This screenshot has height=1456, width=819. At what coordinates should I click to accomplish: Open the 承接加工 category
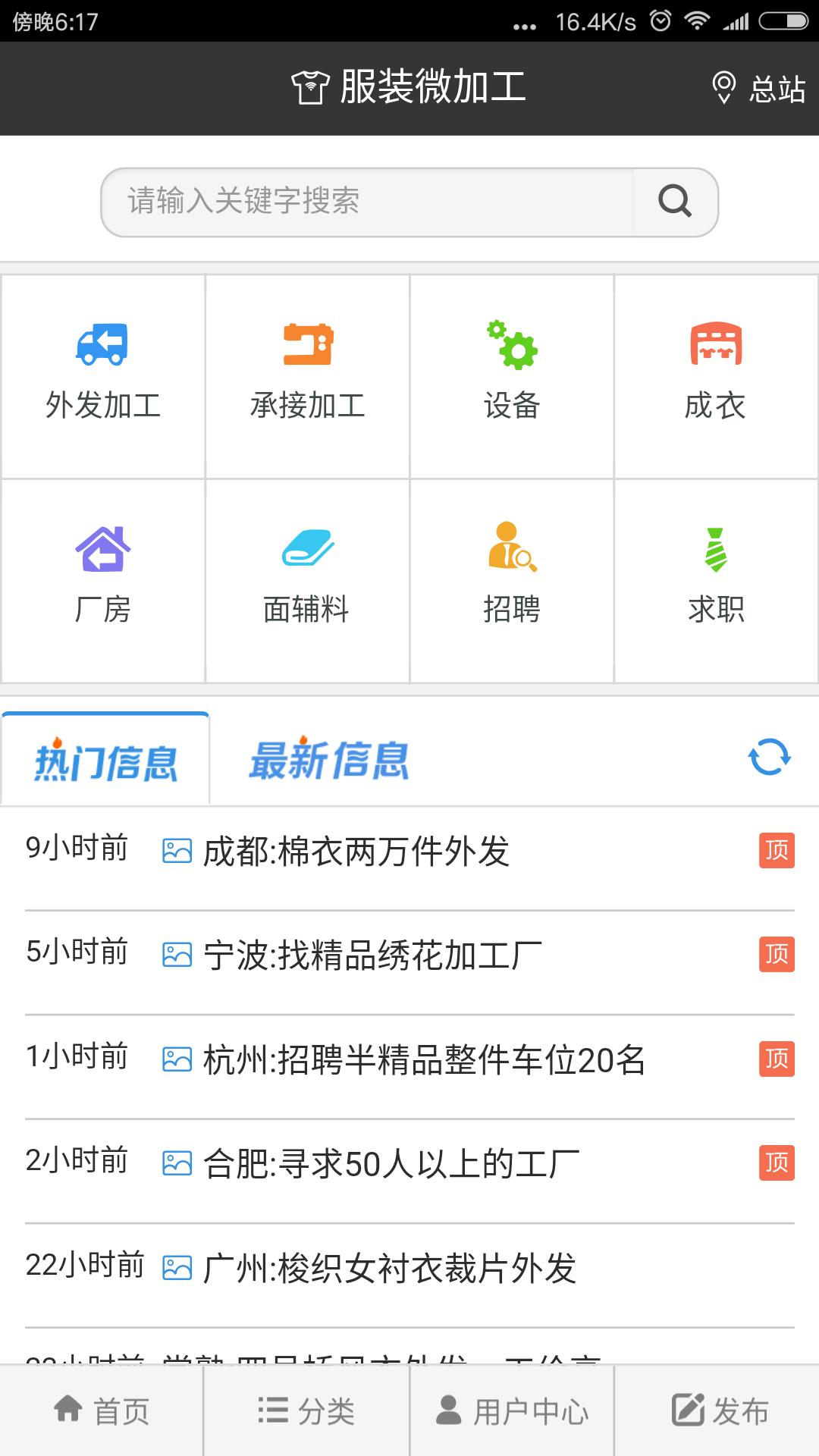click(x=307, y=376)
